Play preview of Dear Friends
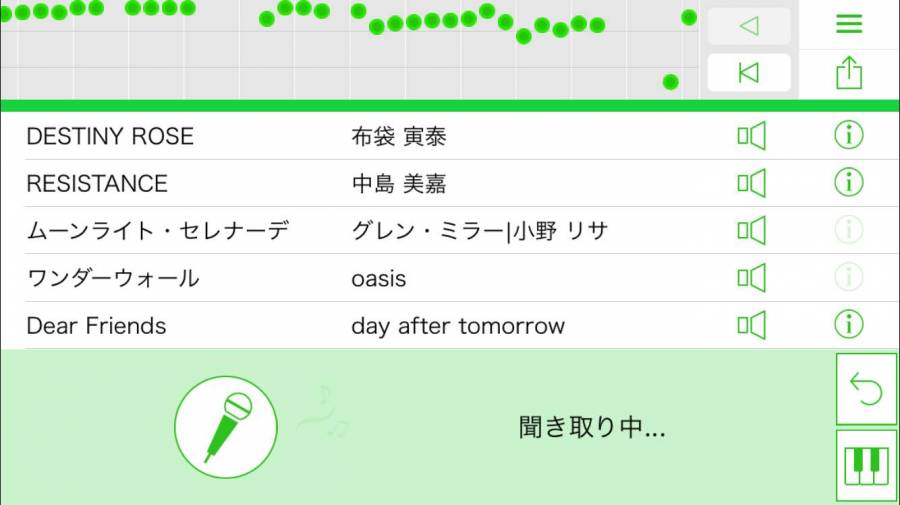The height and width of the screenshot is (505, 900). pos(751,325)
